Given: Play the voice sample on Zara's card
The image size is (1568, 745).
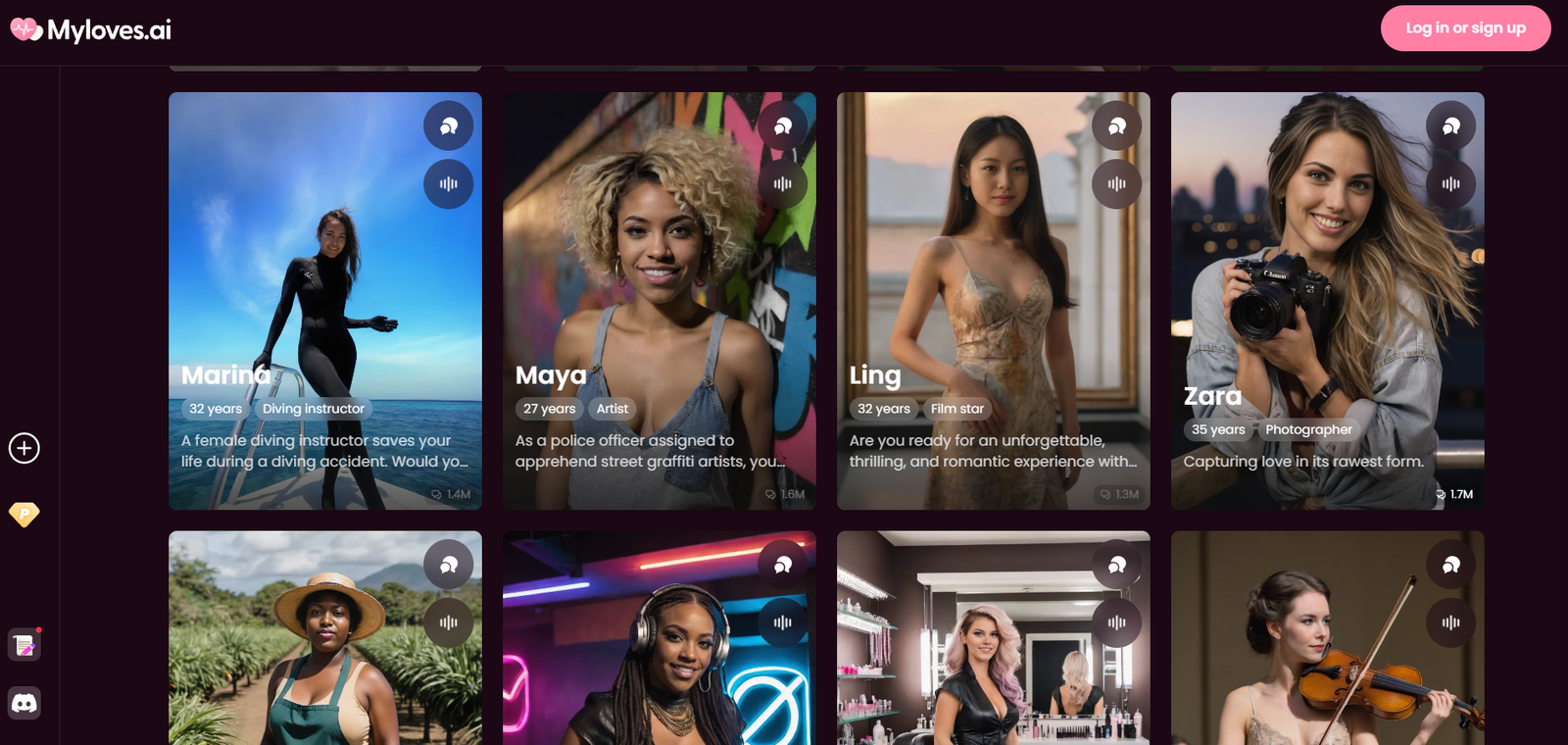Looking at the screenshot, I should click(x=1450, y=184).
